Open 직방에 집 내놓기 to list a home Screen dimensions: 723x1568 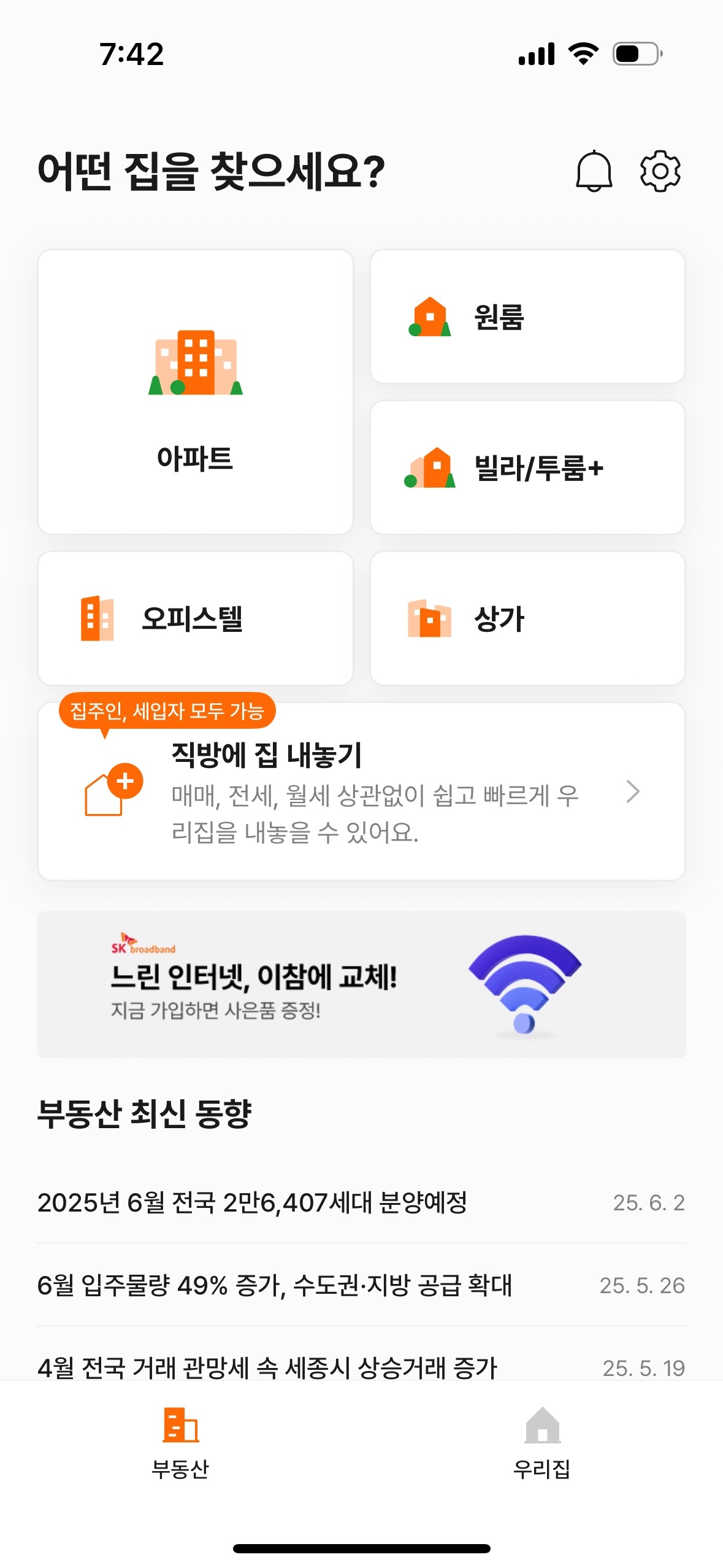(x=361, y=792)
